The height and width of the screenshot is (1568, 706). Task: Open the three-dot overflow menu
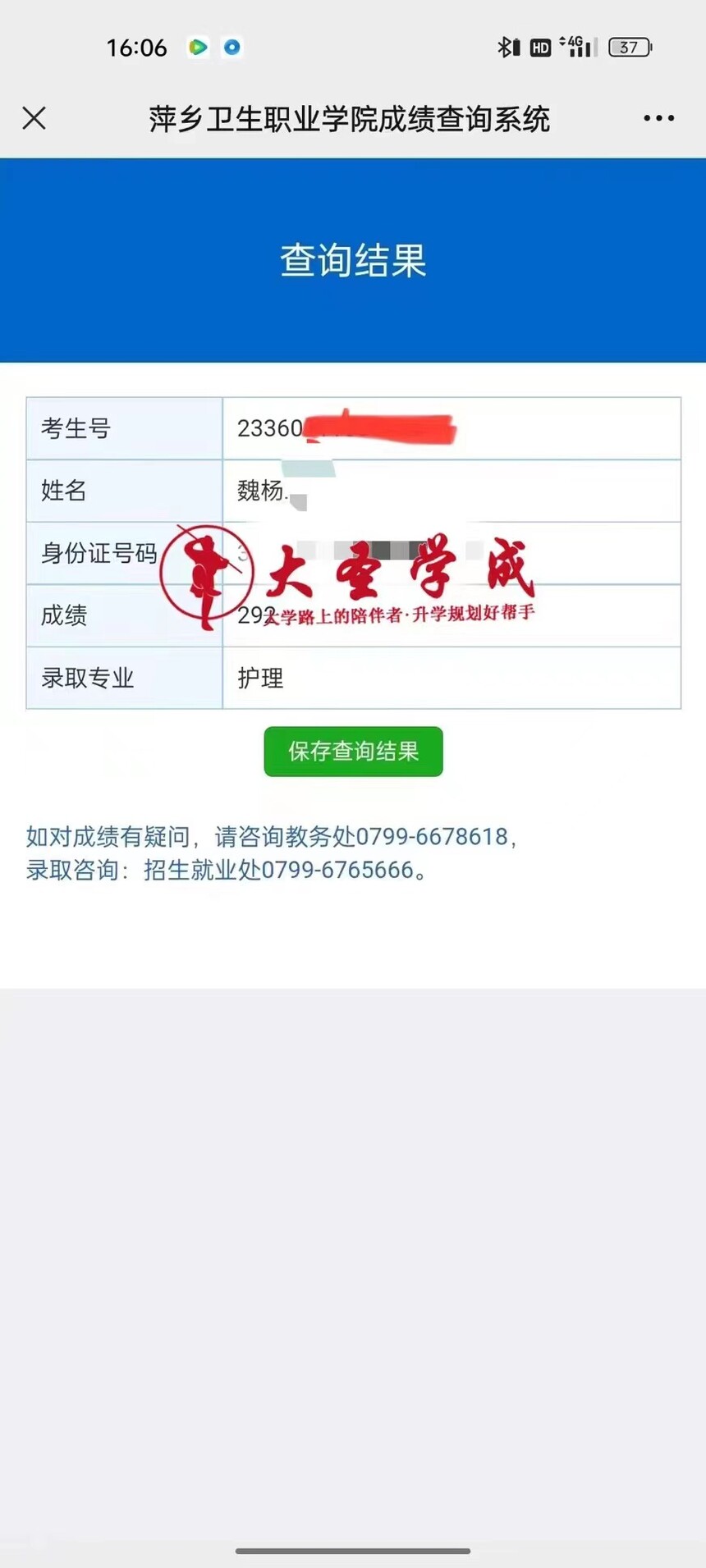(x=658, y=118)
